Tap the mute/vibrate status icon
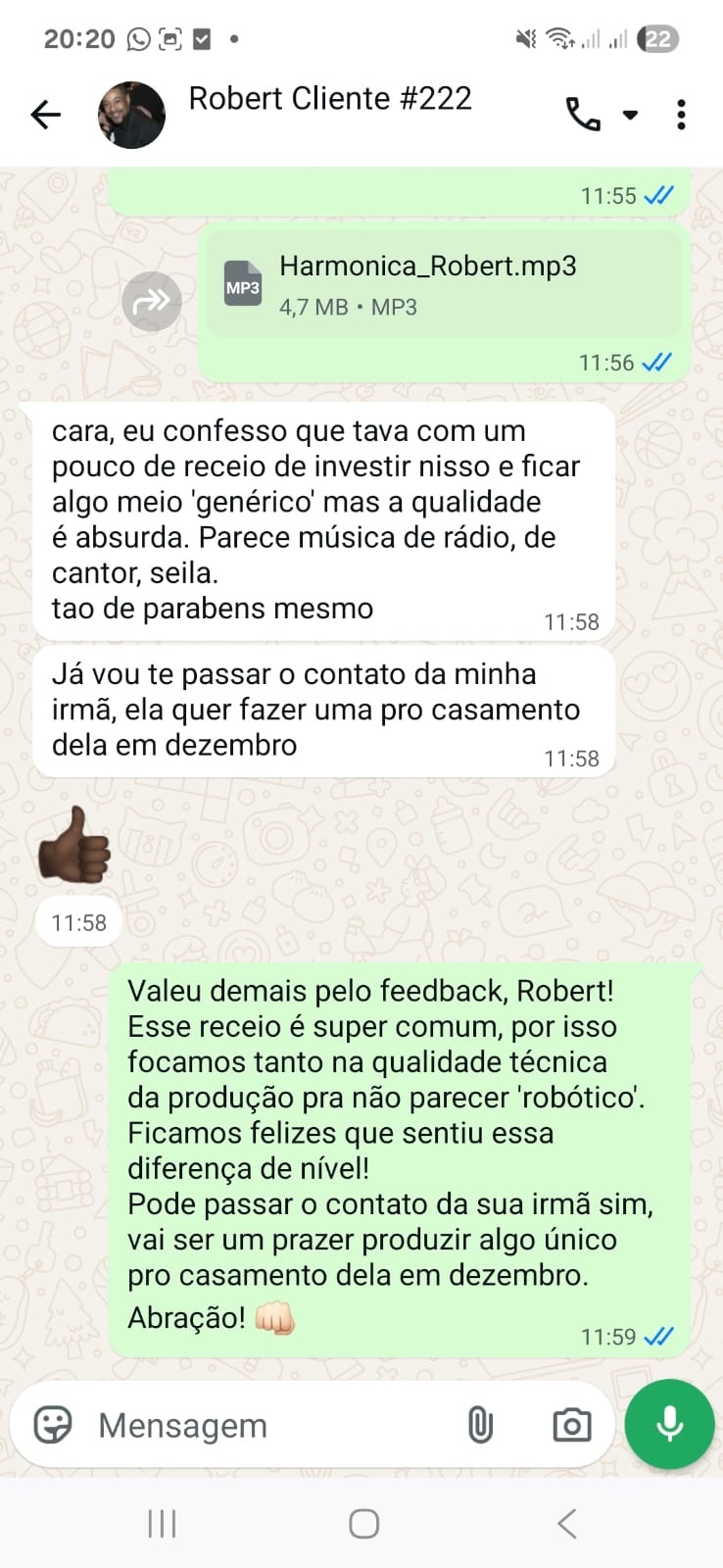Viewport: 723px width, 1568px height. pyautogui.click(x=525, y=39)
